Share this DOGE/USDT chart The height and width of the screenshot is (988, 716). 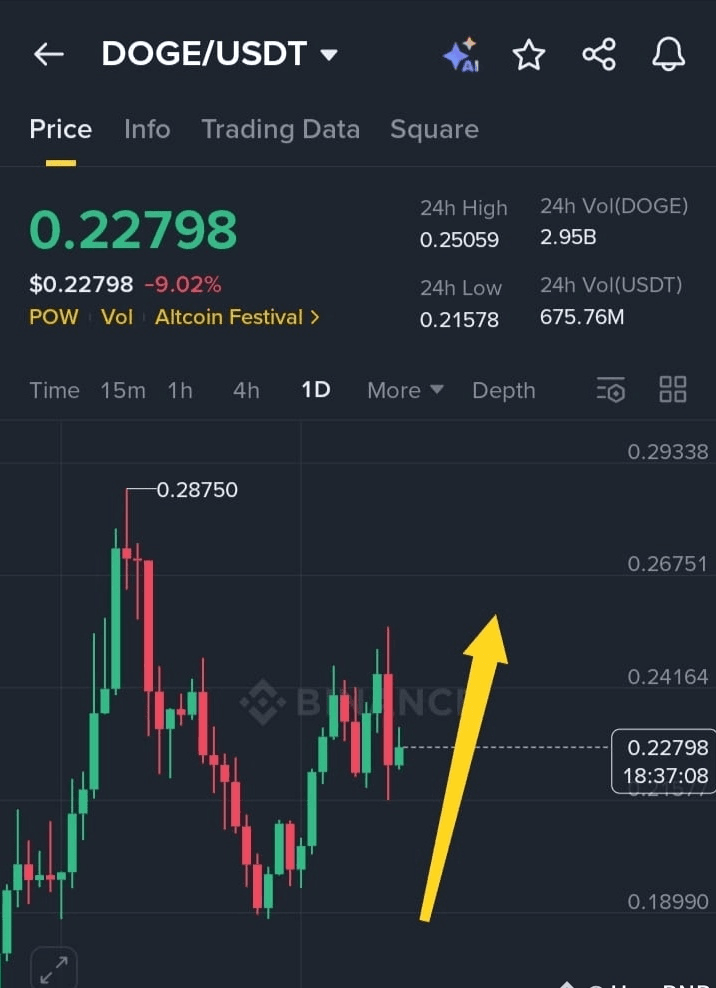tap(599, 55)
